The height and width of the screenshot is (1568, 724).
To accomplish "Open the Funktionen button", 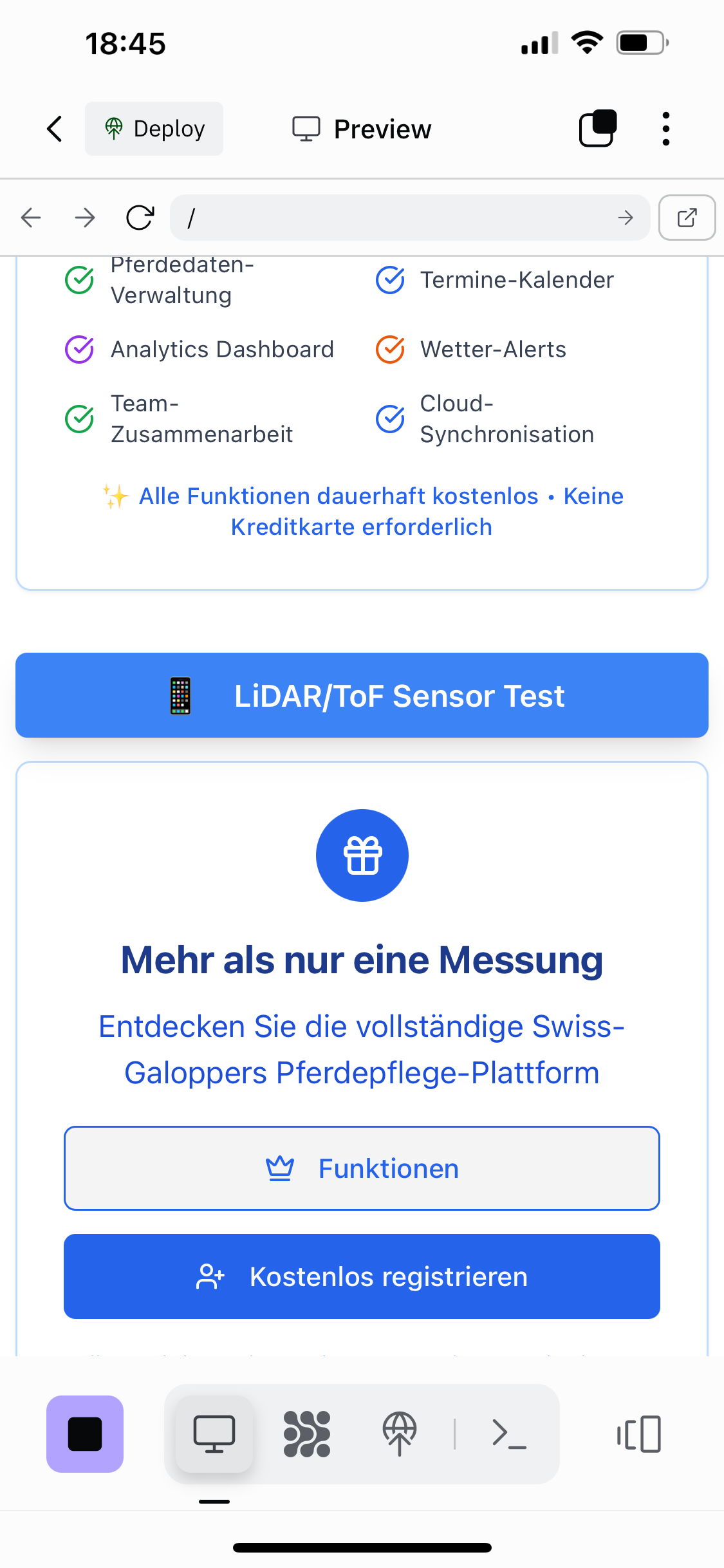I will (x=362, y=1168).
